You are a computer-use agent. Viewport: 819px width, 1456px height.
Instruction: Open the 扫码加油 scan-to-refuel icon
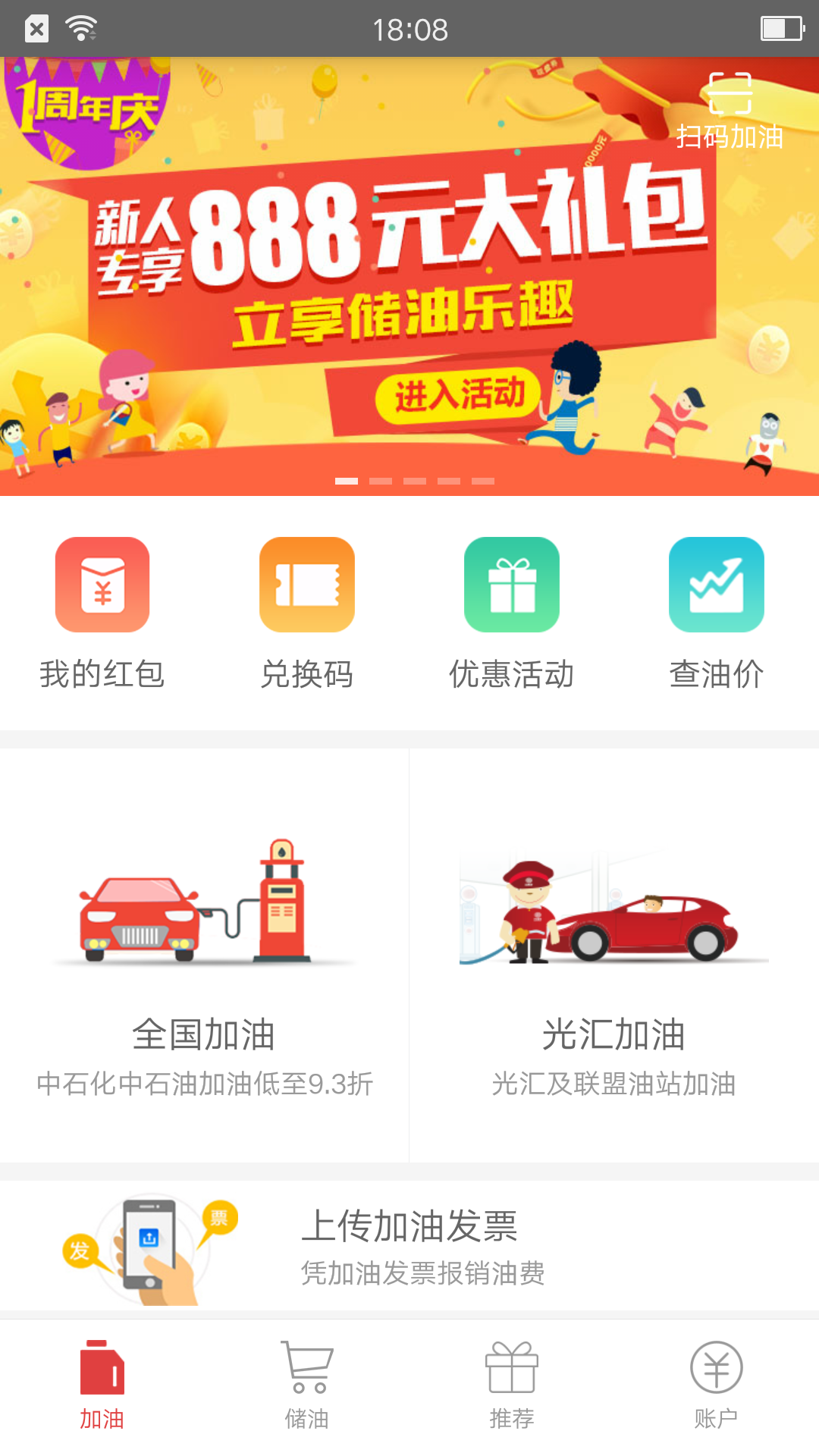pos(730,110)
